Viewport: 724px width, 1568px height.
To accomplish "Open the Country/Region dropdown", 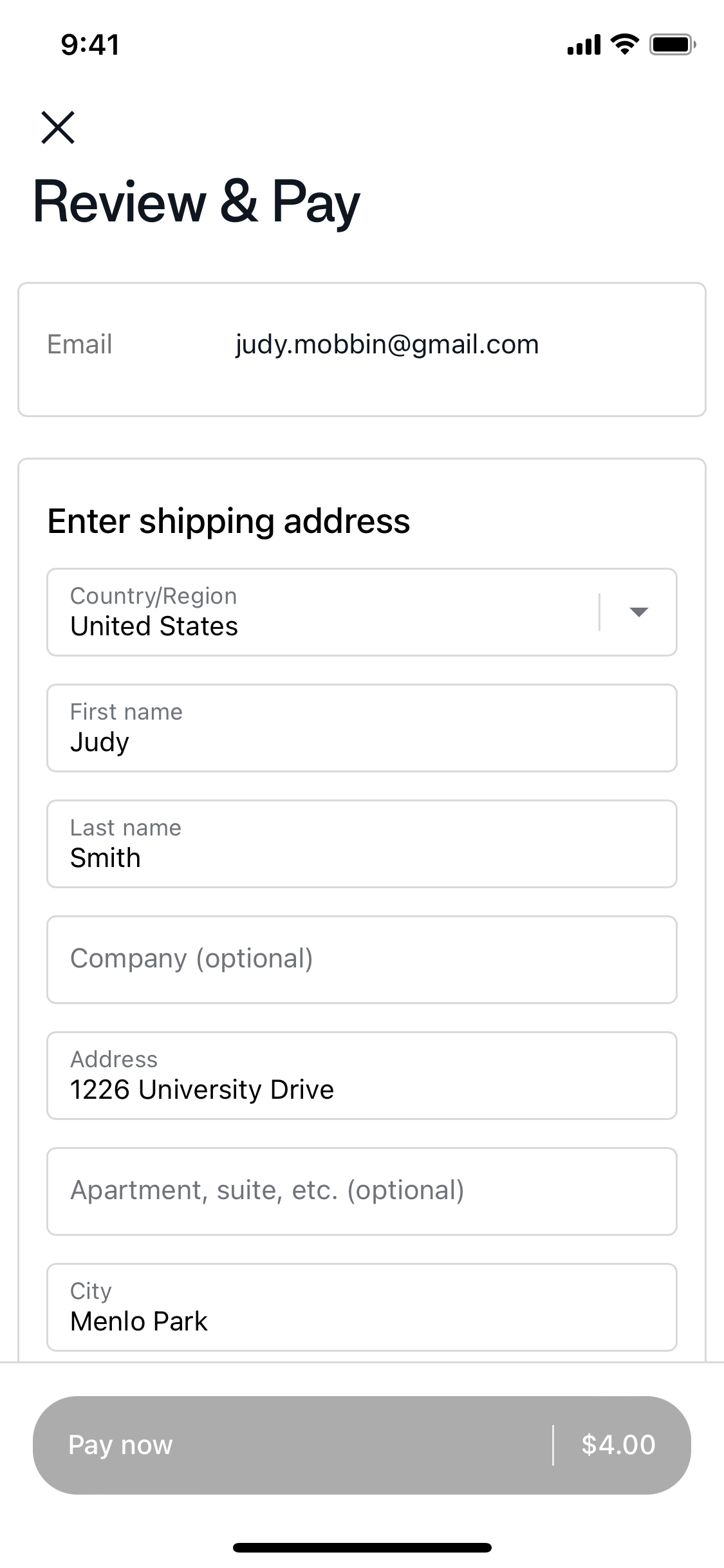I will pyautogui.click(x=362, y=612).
